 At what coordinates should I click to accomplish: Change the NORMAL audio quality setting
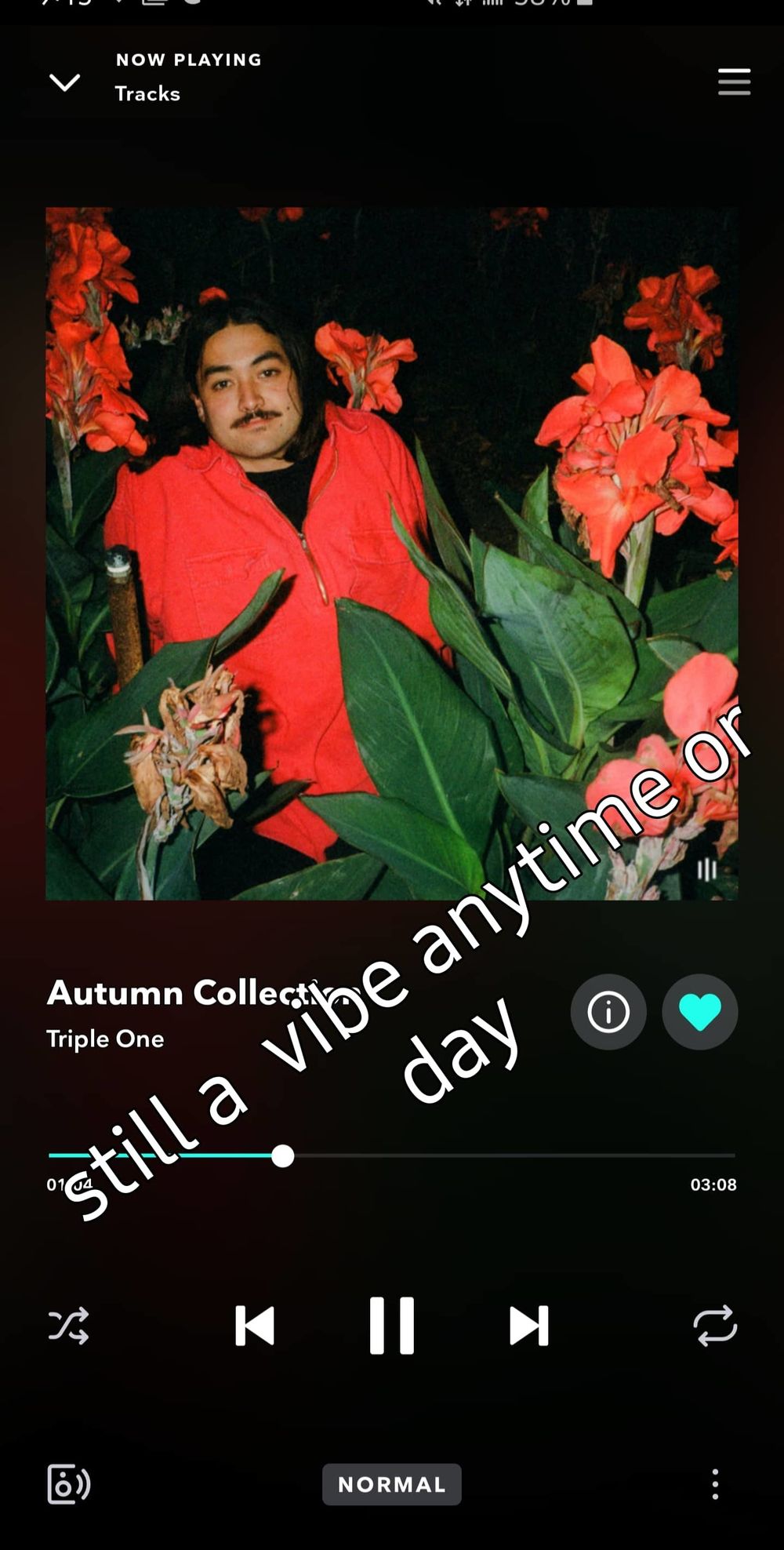(x=391, y=1484)
